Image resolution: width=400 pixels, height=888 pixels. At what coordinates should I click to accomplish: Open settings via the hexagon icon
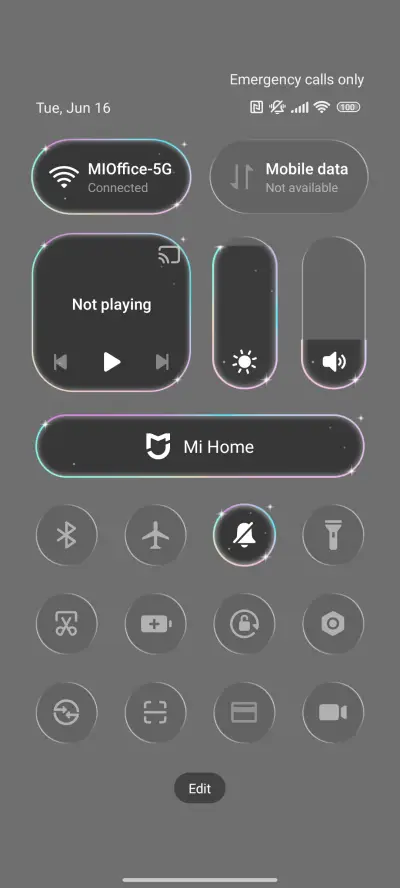(333, 624)
